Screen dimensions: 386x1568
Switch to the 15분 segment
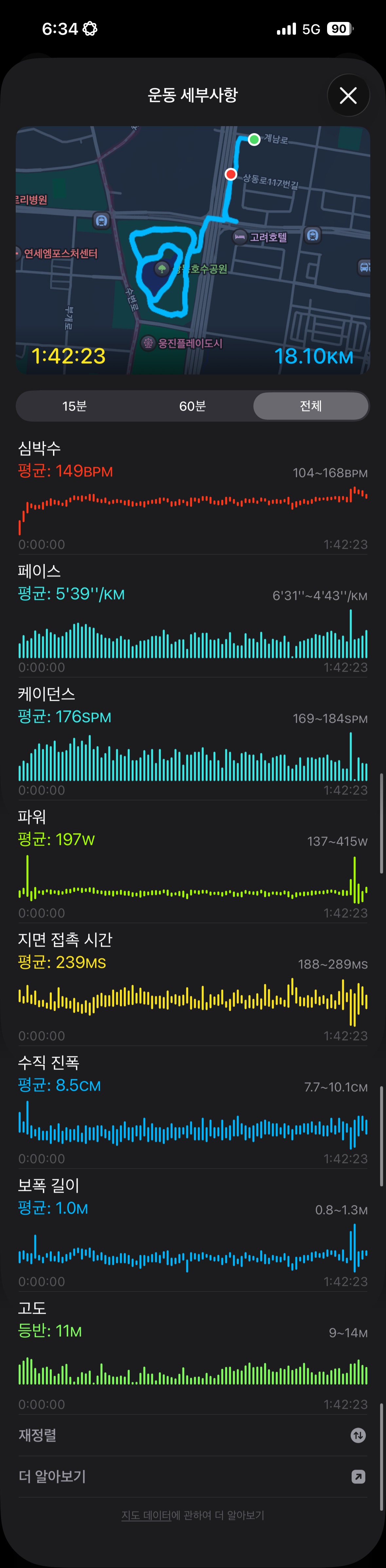point(74,406)
